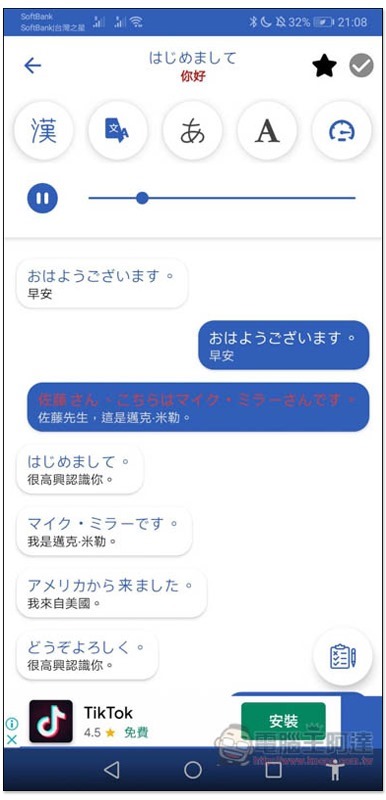Open the playback speed gauge button
386x800 pixels.
pos(342,131)
